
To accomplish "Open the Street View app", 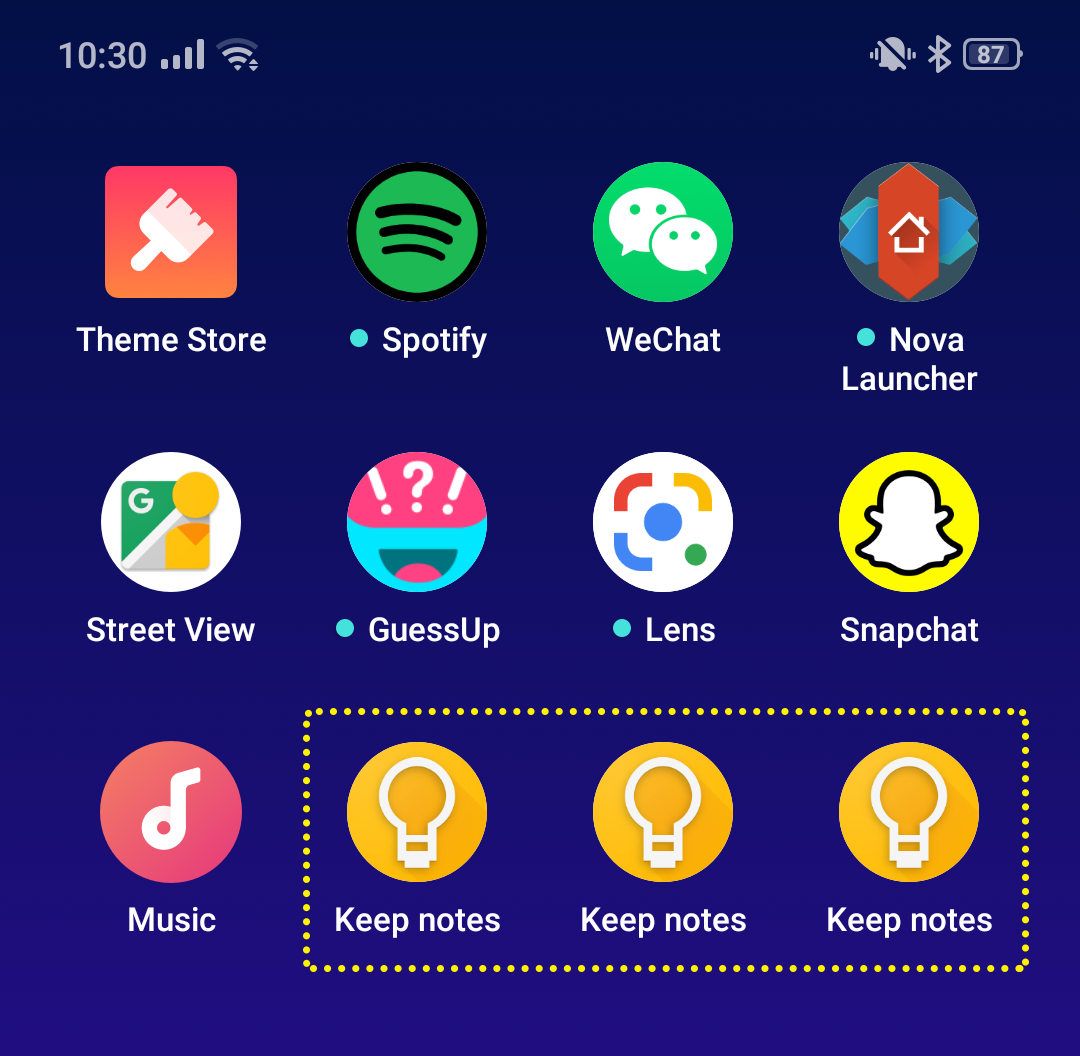I will tap(171, 522).
